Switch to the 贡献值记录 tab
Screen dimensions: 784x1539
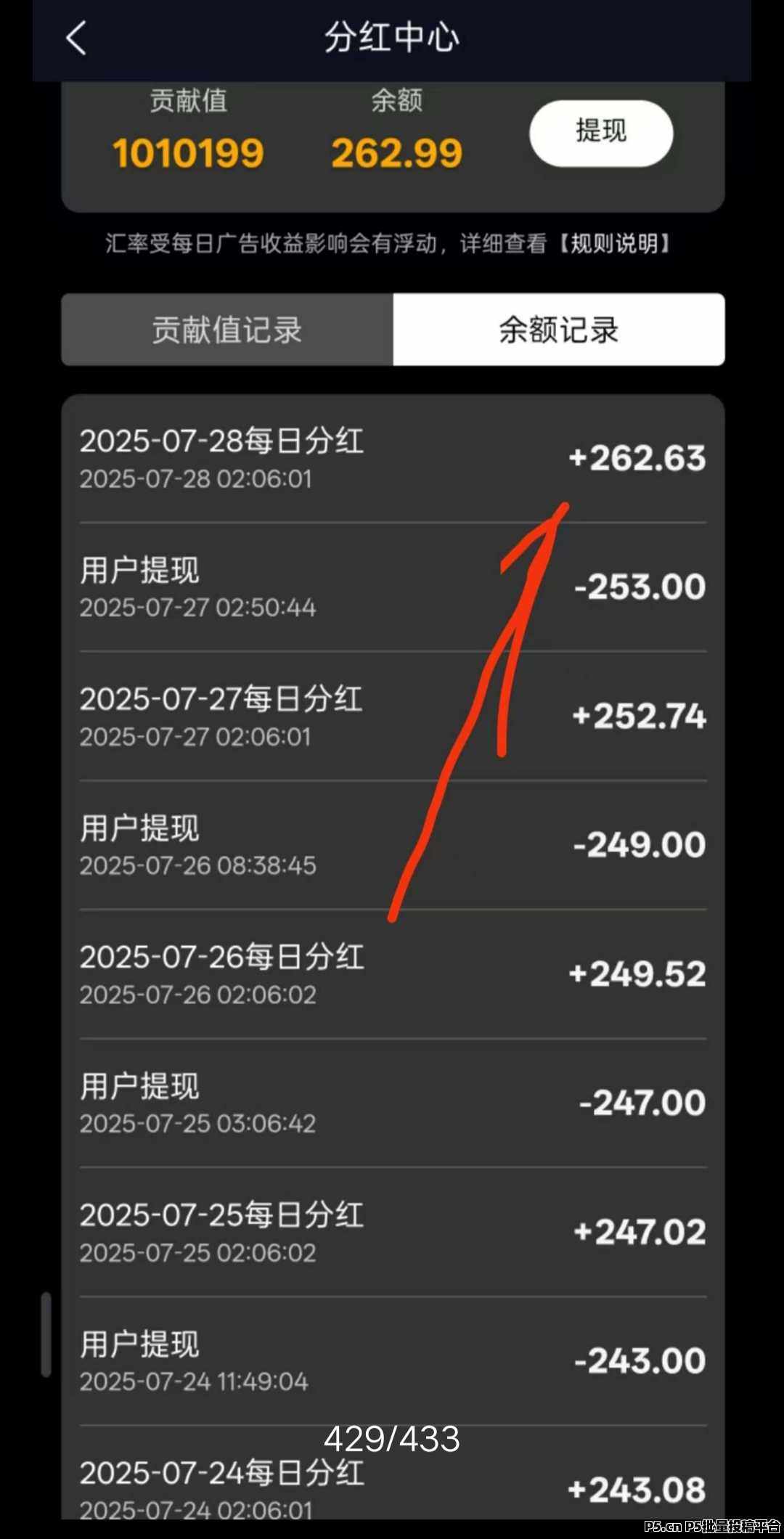pyautogui.click(x=227, y=330)
